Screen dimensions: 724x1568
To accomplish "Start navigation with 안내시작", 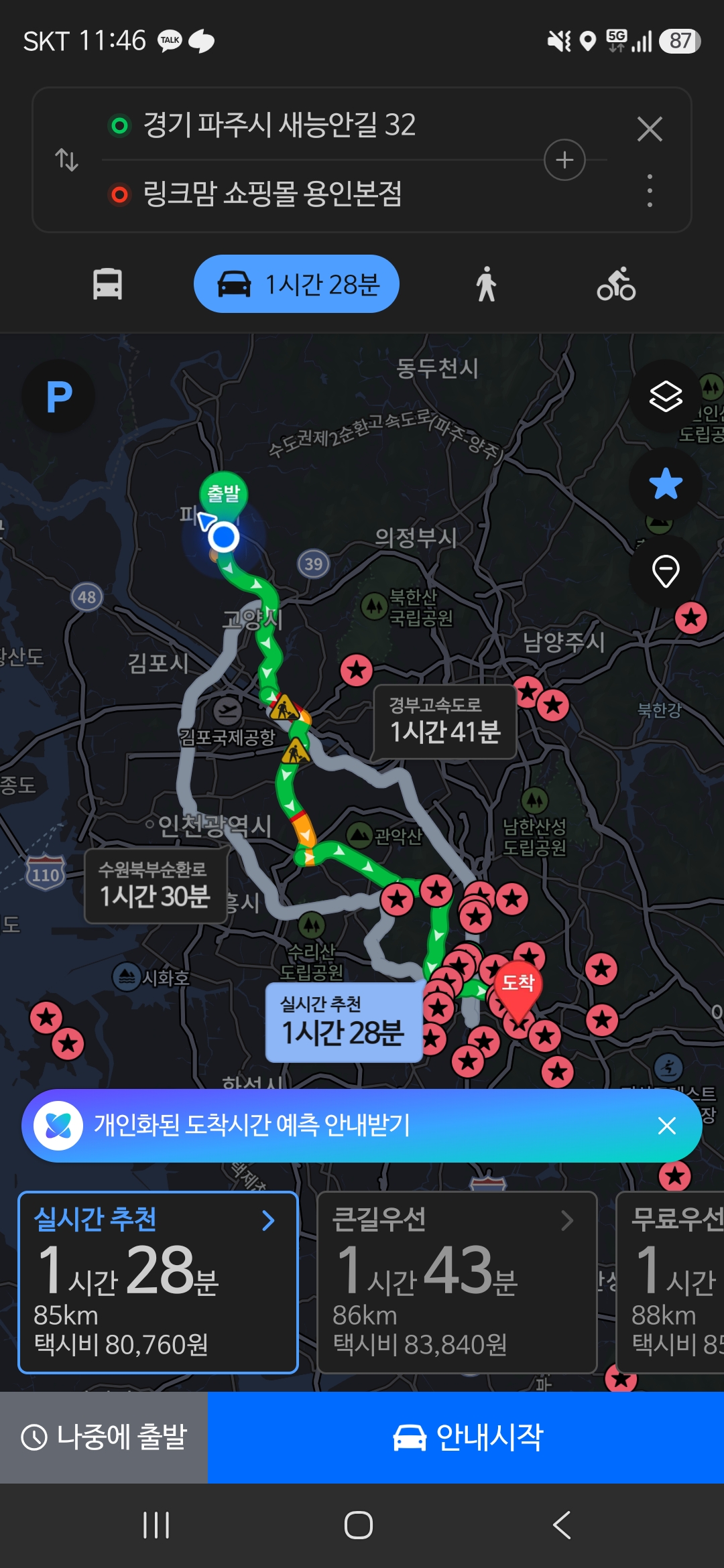I will 466,1437.
